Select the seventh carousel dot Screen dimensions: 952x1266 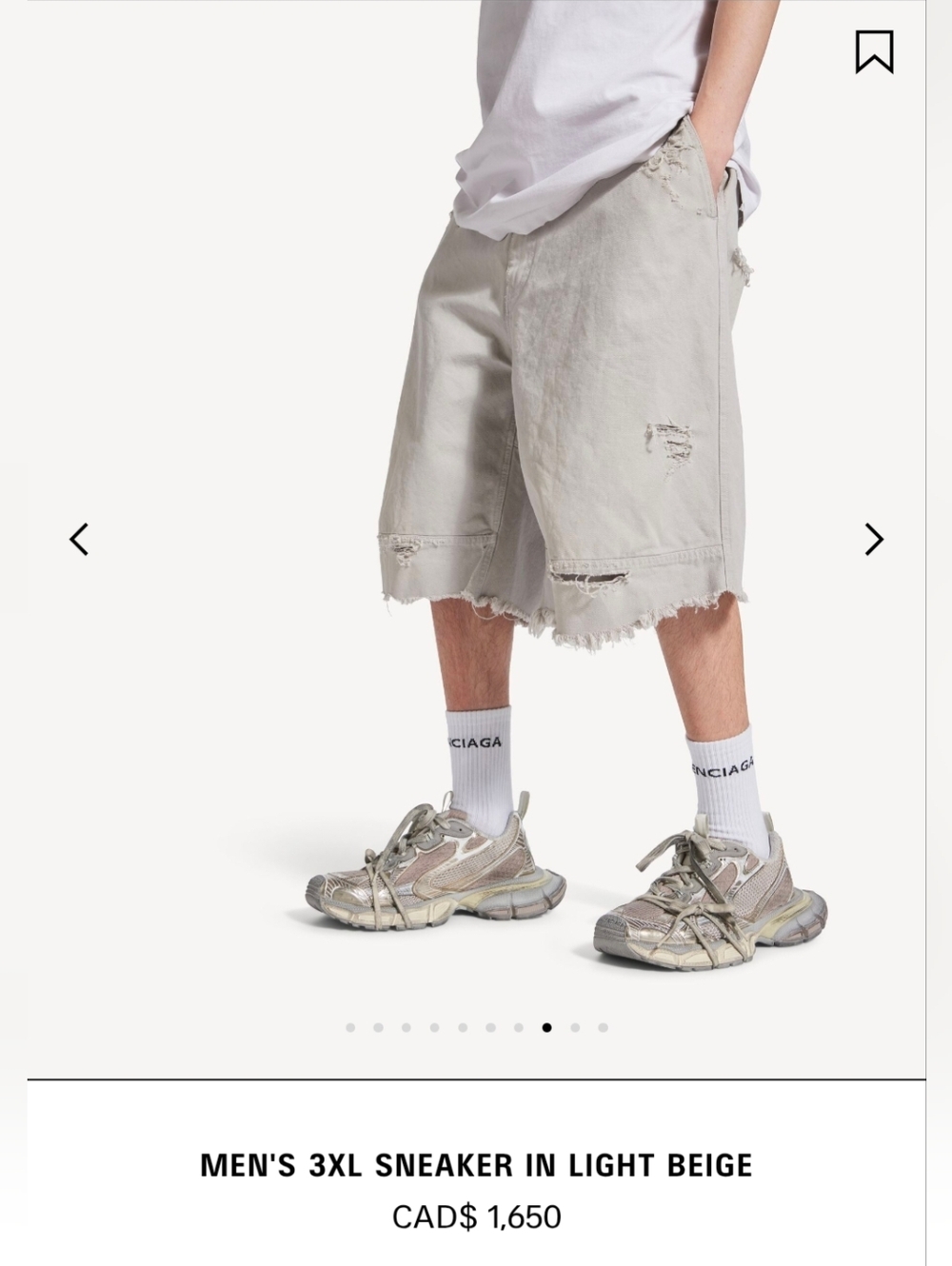coord(519,1030)
